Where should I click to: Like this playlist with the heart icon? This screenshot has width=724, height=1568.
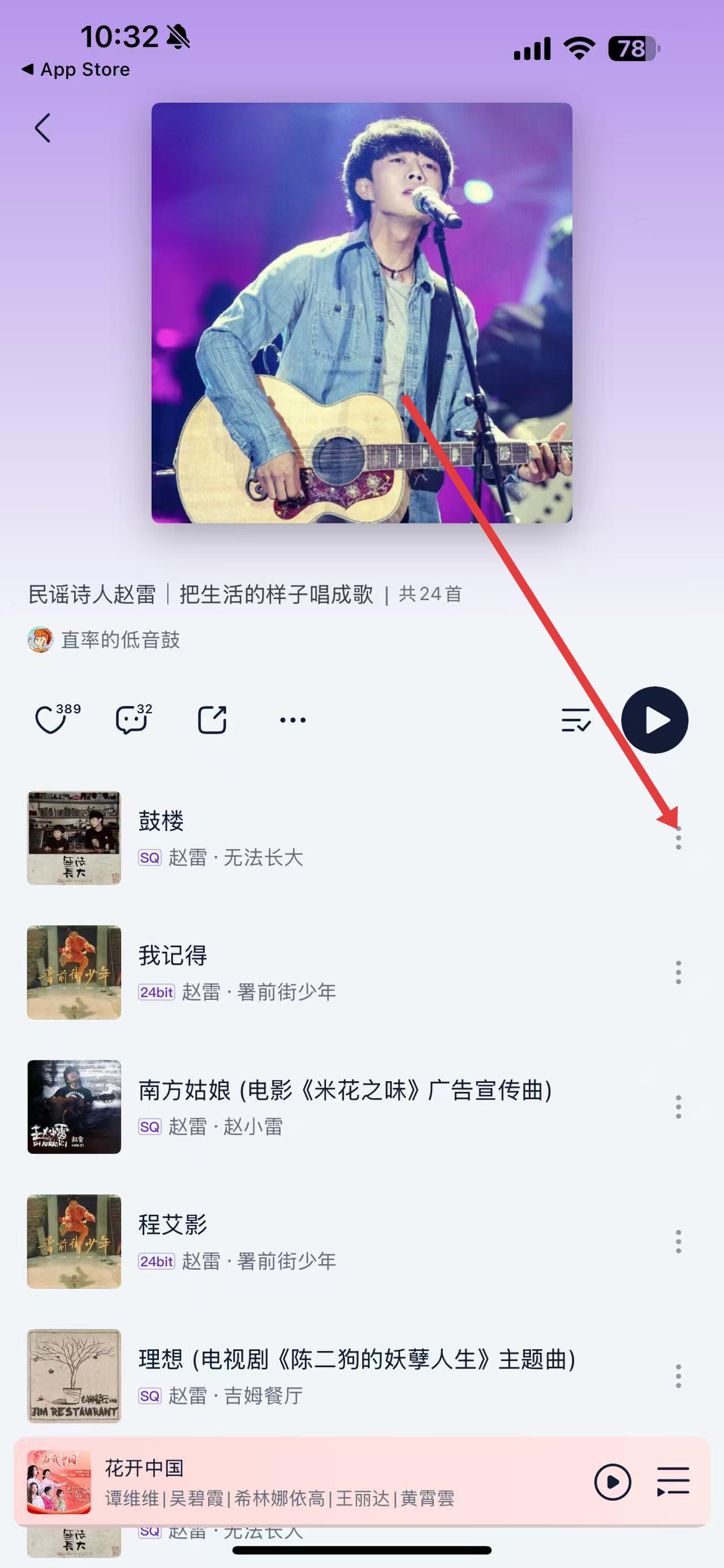[x=51, y=720]
